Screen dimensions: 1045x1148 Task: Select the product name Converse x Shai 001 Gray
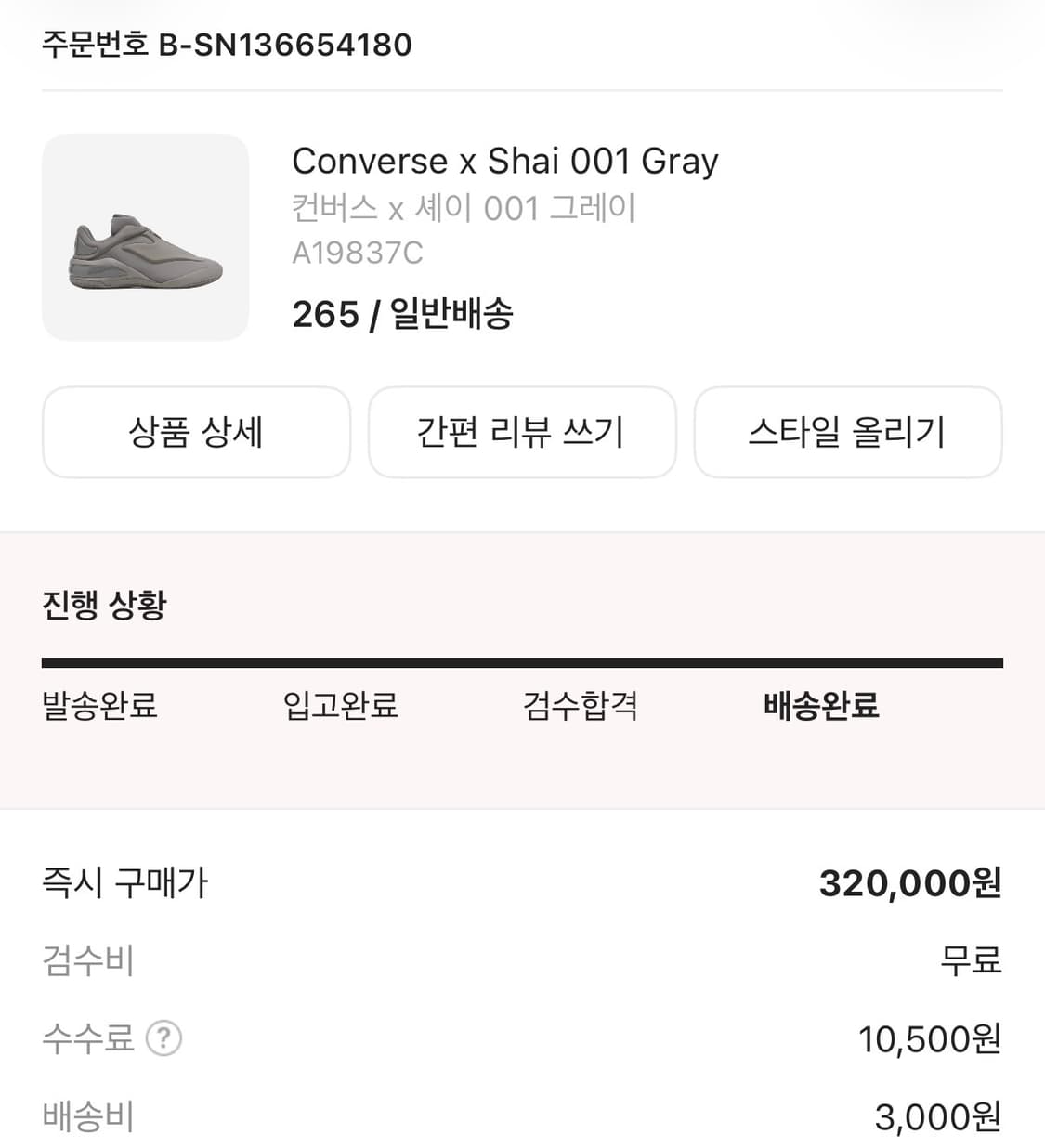pyautogui.click(x=506, y=161)
